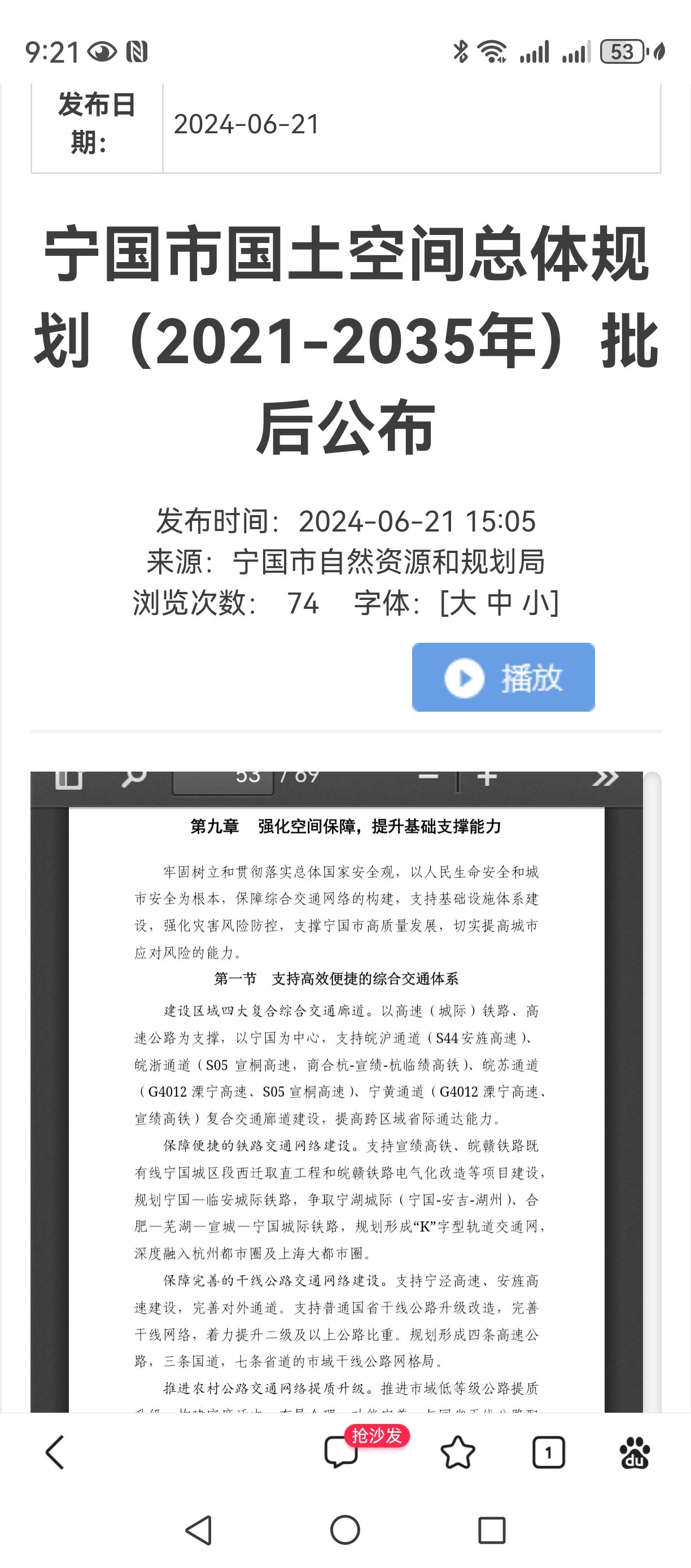Set font size to 大

pyautogui.click(x=463, y=603)
